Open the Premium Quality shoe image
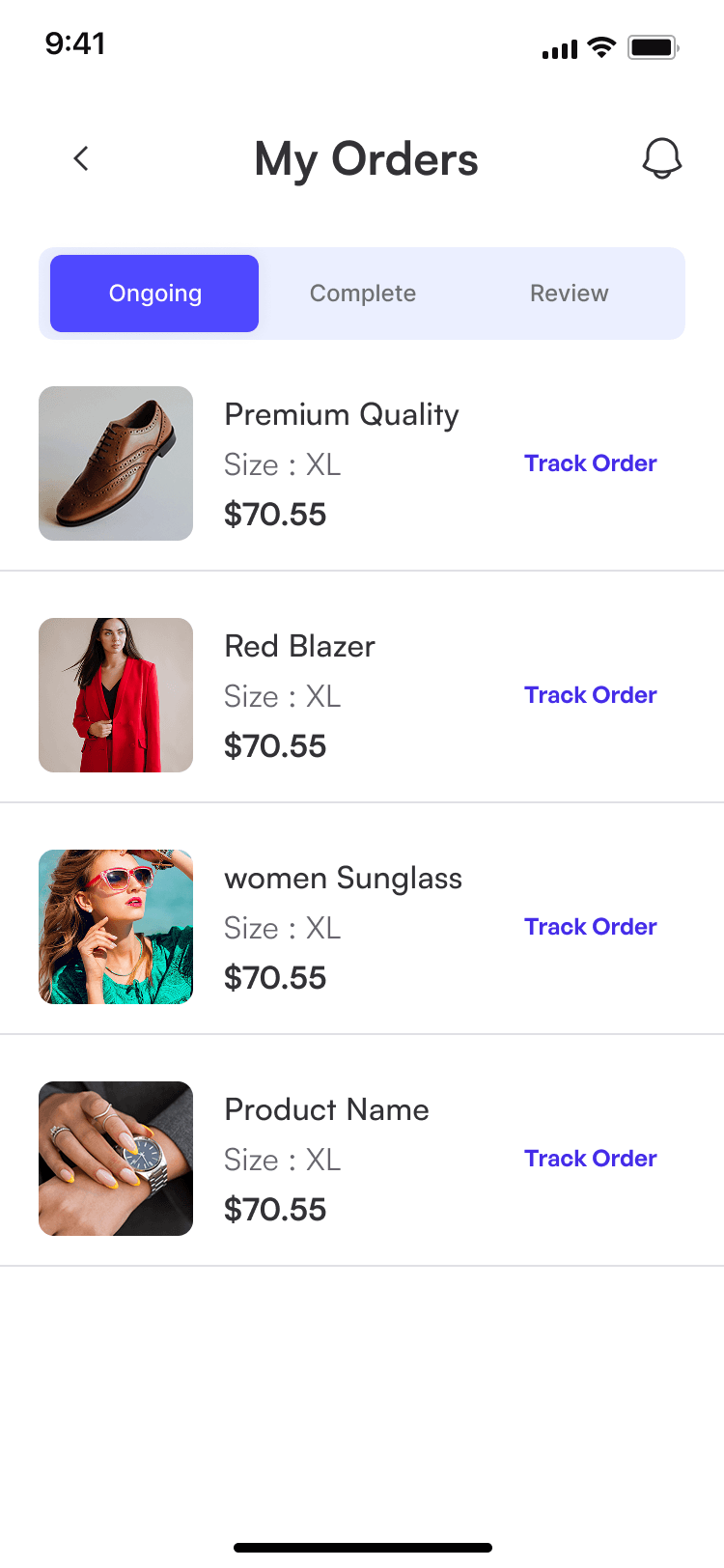Screen dimensions: 724x1568 coord(116,463)
